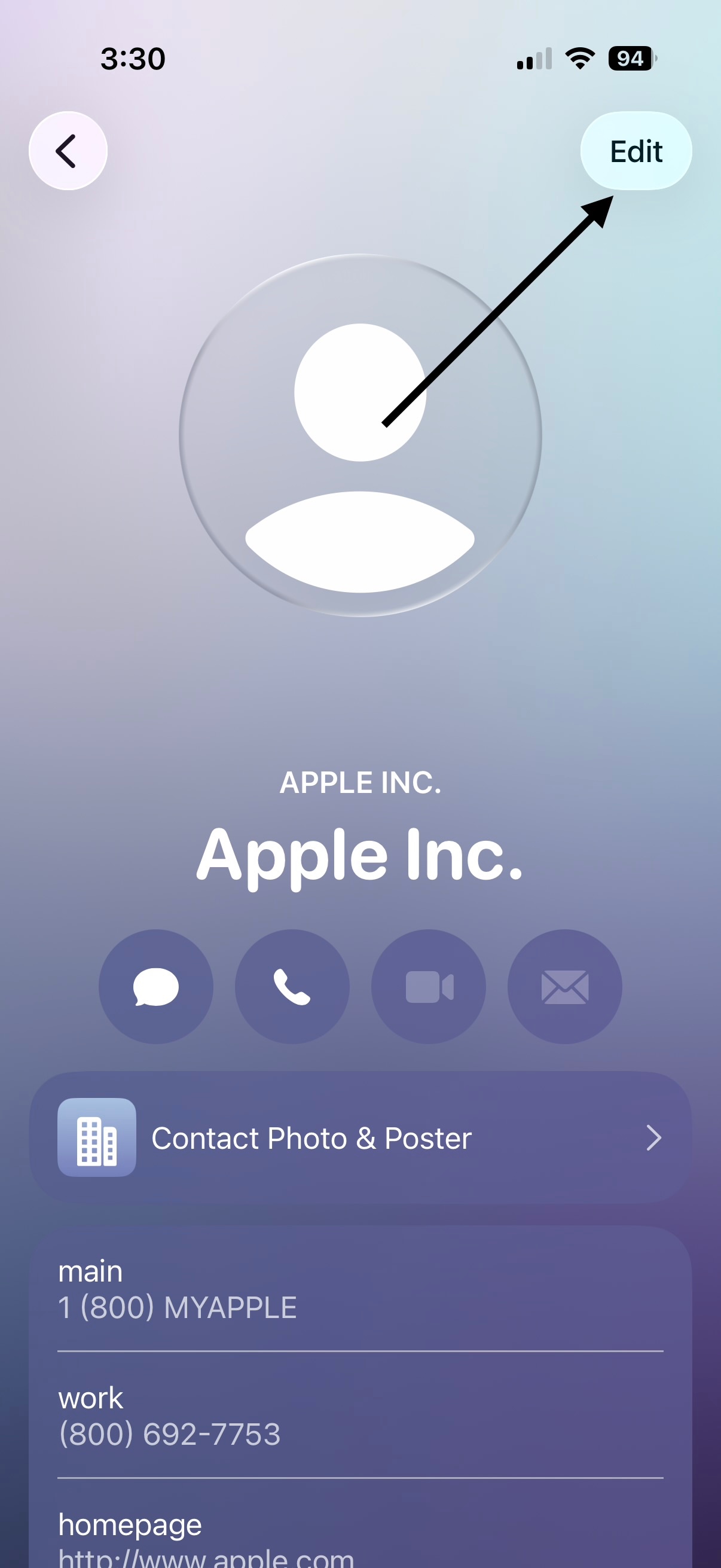The width and height of the screenshot is (721, 1568).
Task: Go back using the back arrow
Action: (68, 151)
